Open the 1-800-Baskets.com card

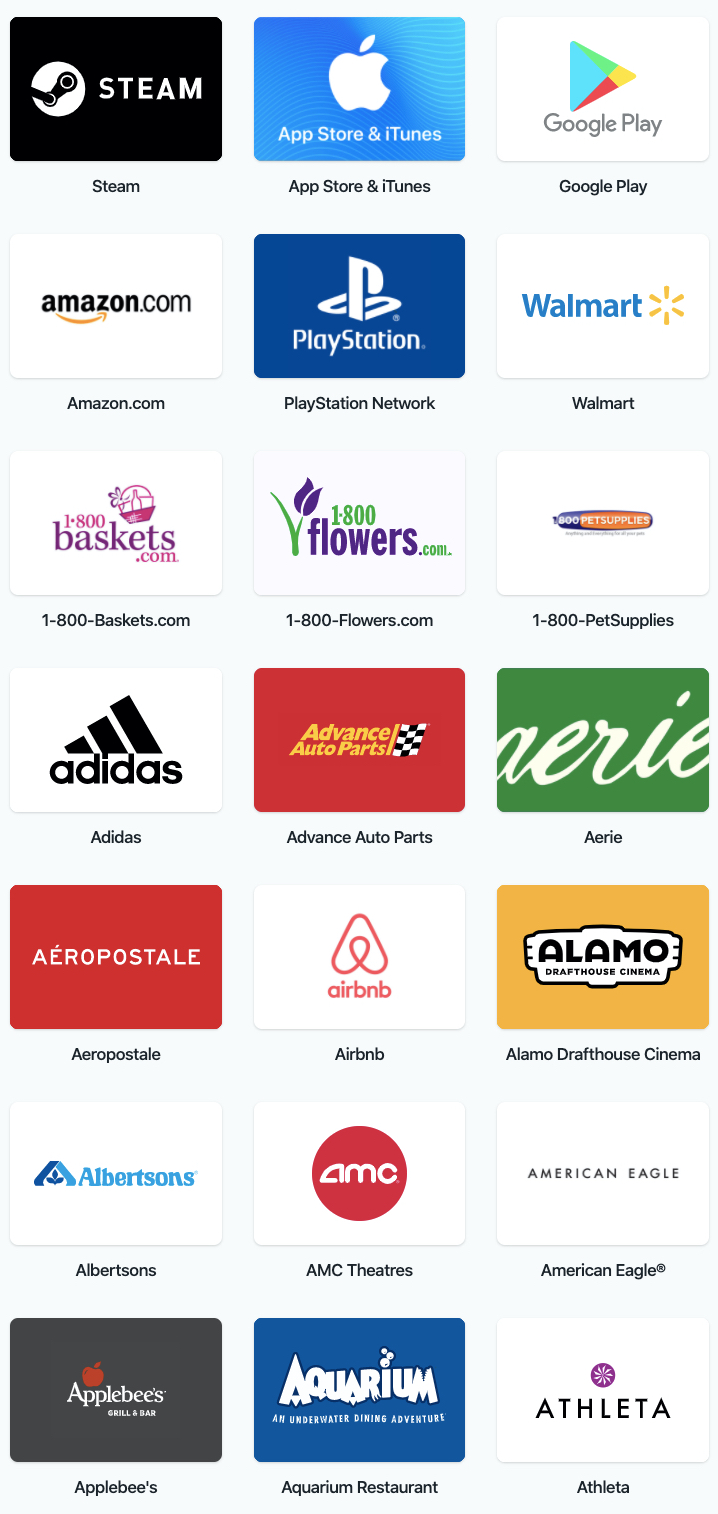(x=116, y=523)
